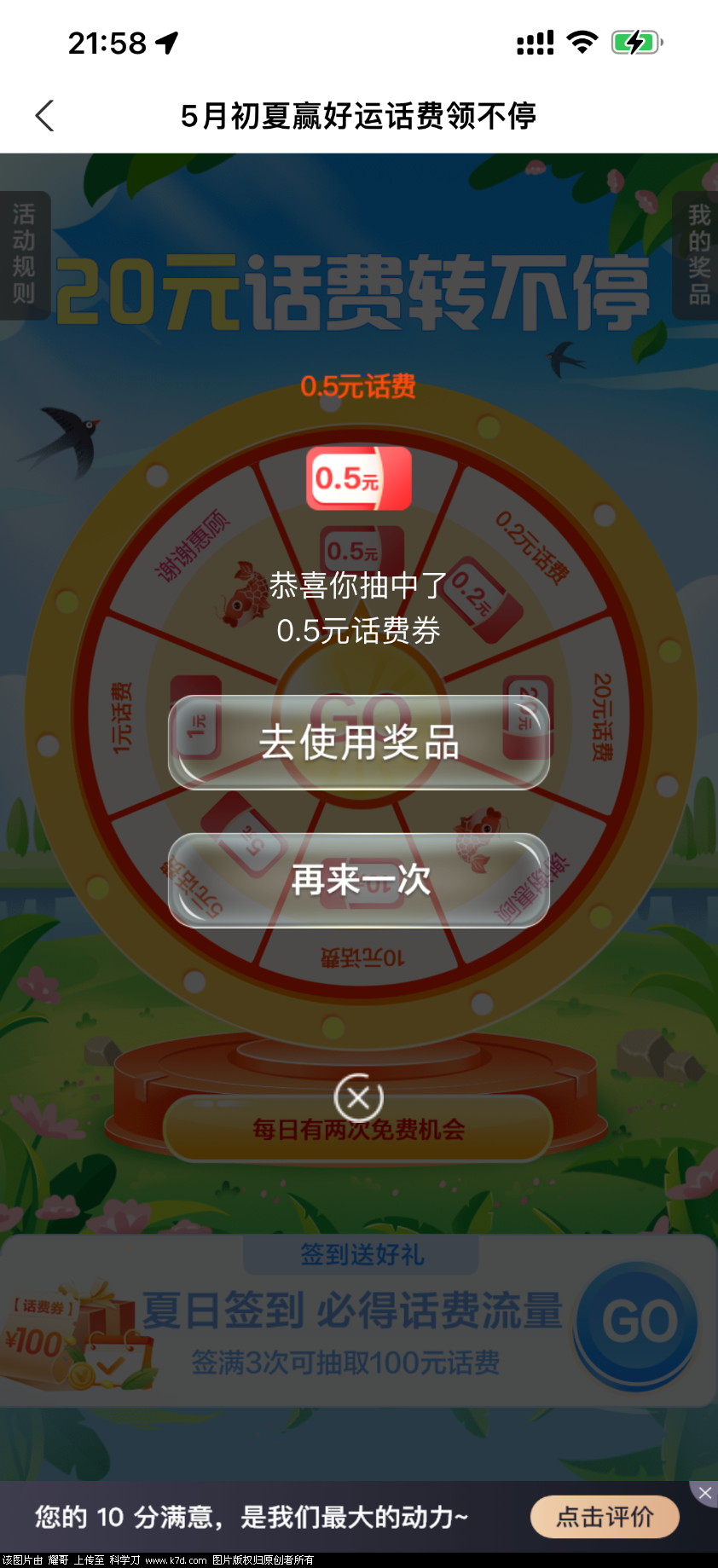Image resolution: width=718 pixels, height=1568 pixels.
Task: Tap 点击评价 to rate satisfaction
Action: tap(605, 1517)
